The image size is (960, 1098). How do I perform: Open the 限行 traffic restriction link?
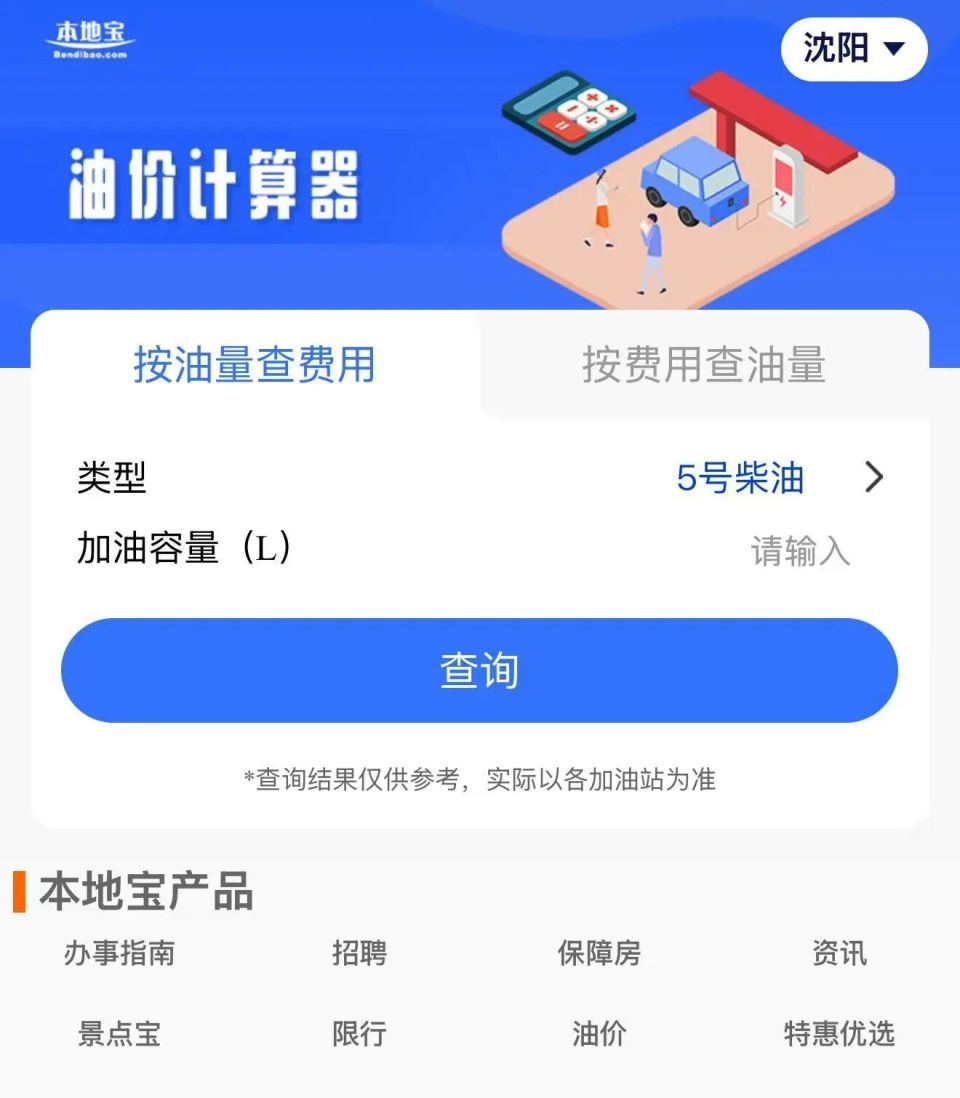[360, 1035]
